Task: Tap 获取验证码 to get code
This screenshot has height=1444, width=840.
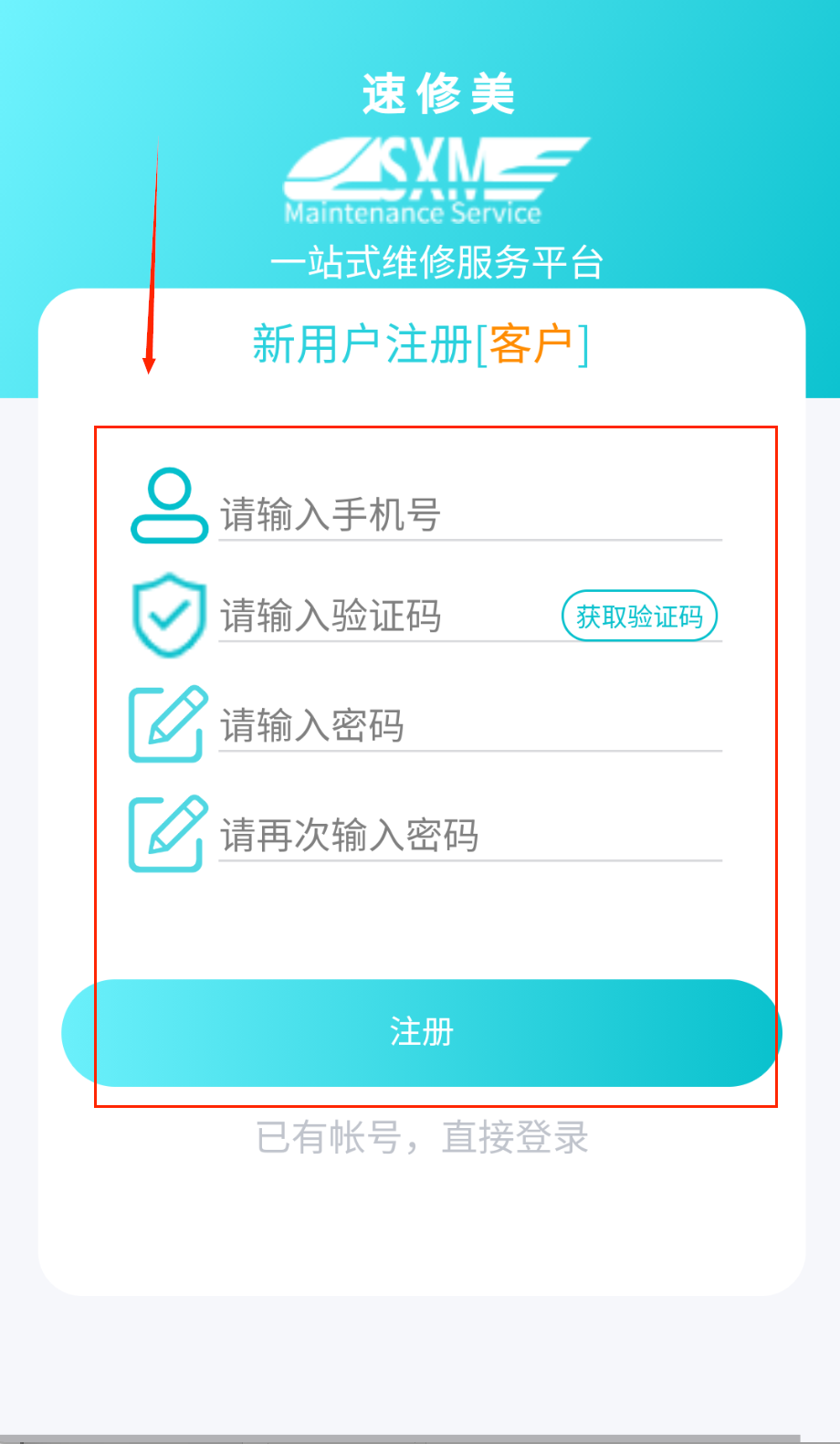Action: 639,617
